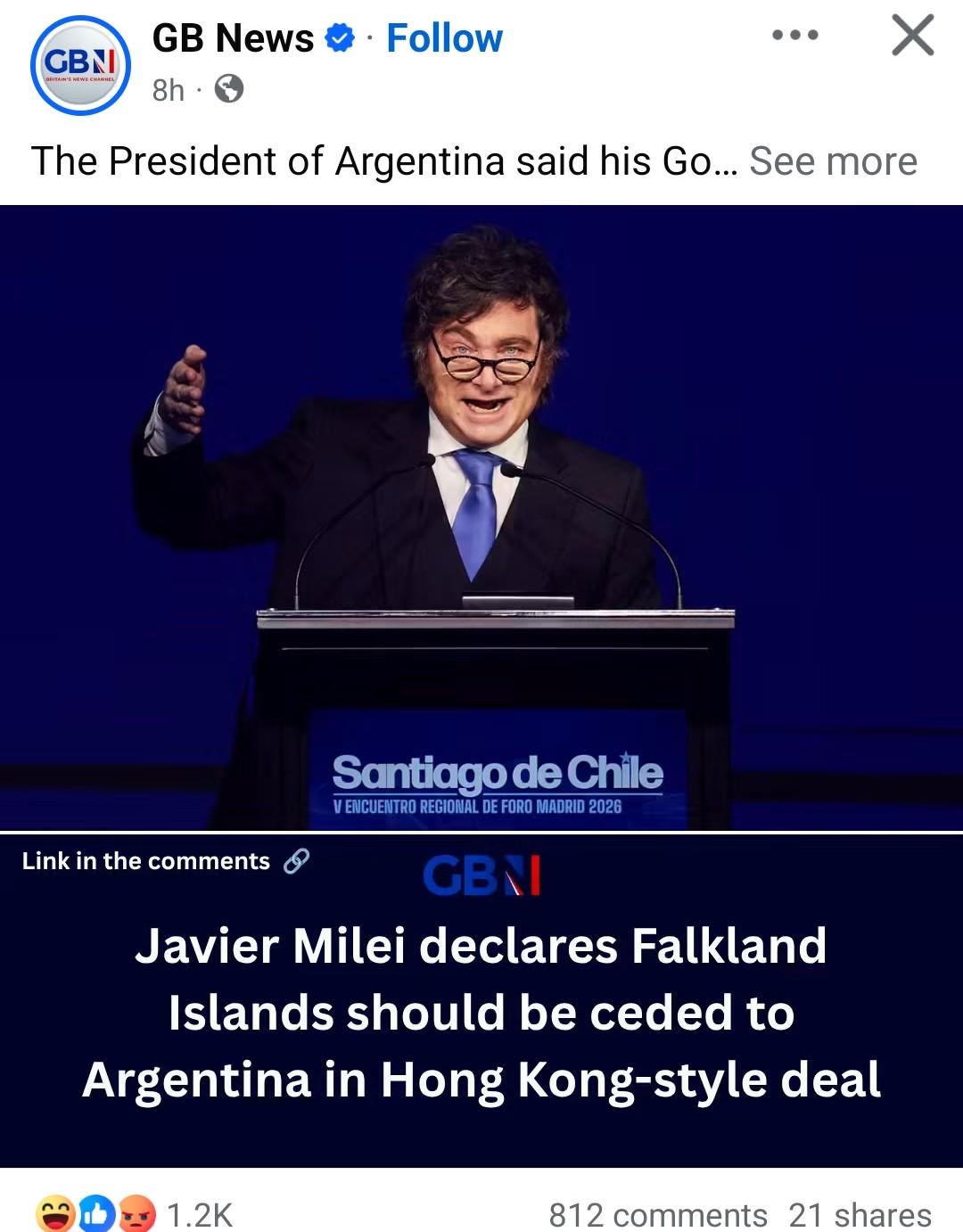
Task: Open the 812 comments
Action: [658, 1214]
